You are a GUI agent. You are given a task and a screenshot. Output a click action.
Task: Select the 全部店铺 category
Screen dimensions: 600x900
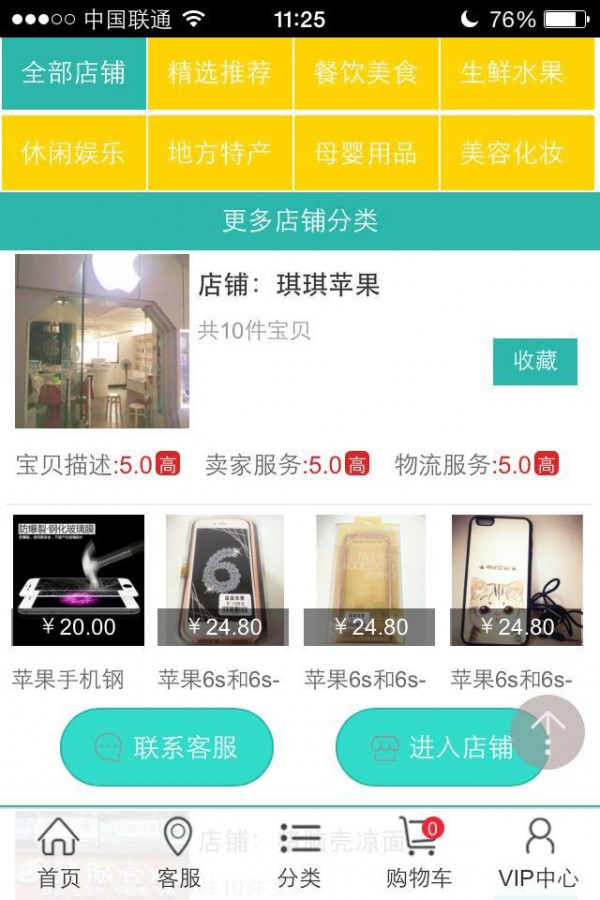coord(74,73)
